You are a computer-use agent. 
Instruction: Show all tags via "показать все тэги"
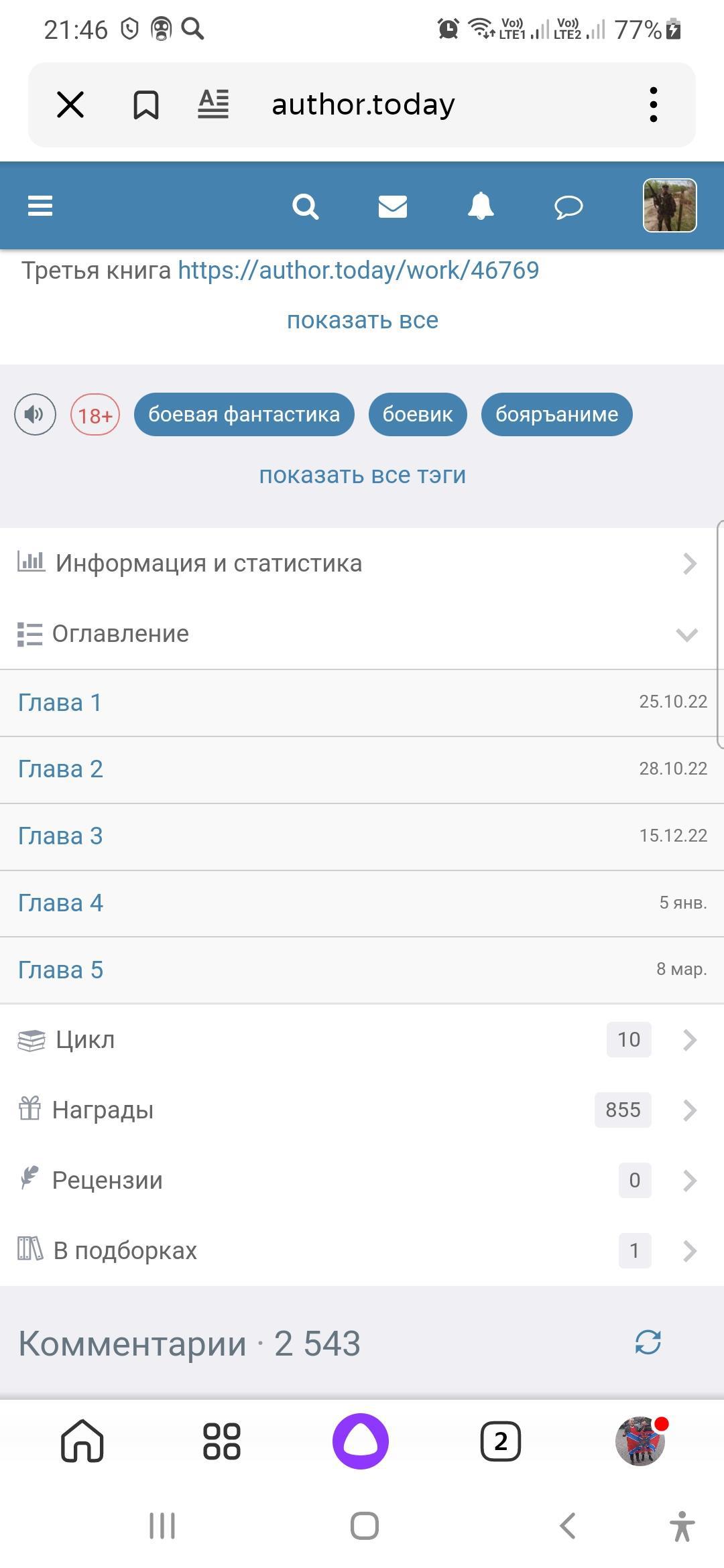tap(362, 475)
